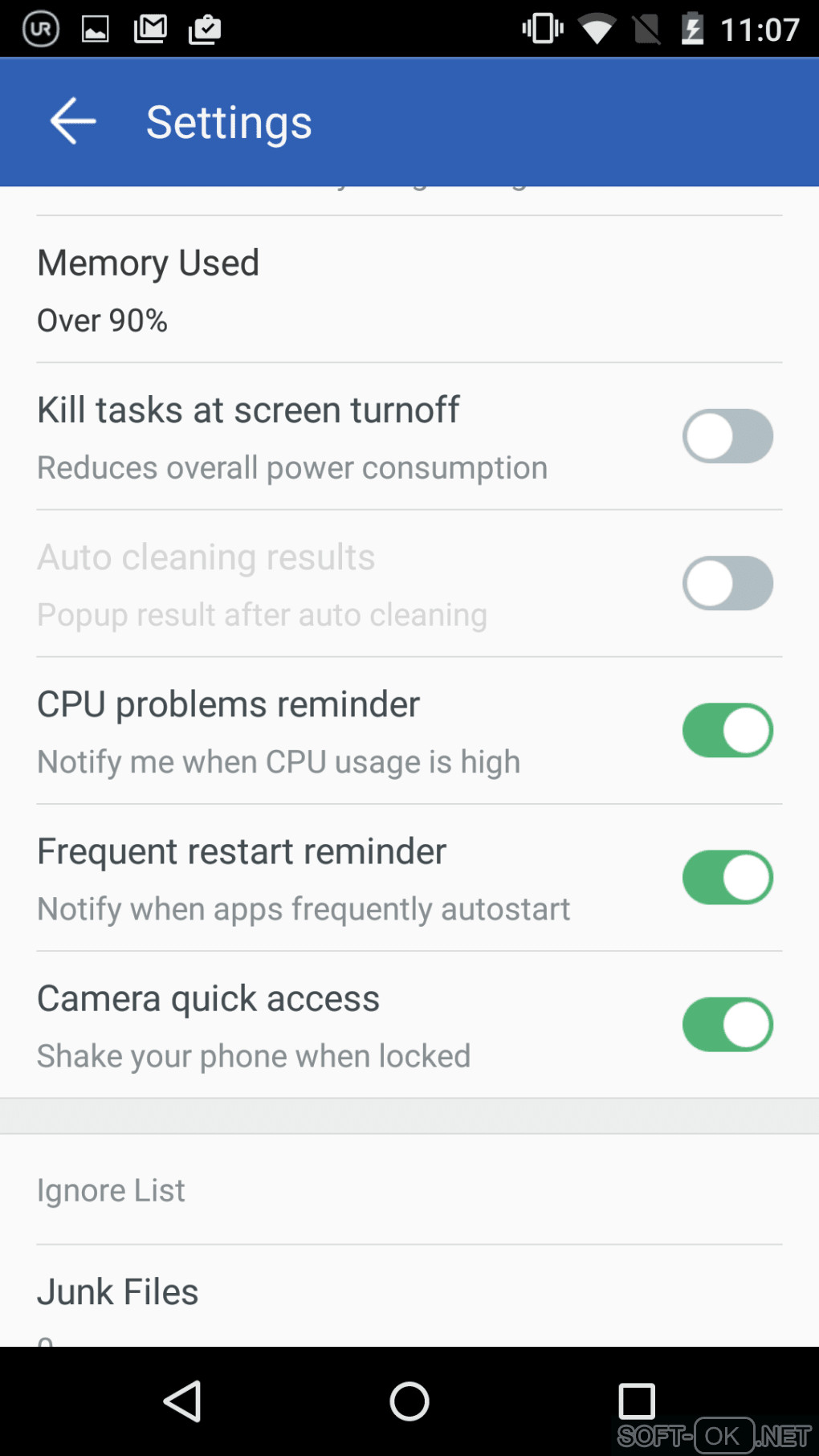Switch off Camera quick access
The height and width of the screenshot is (1456, 819).
click(x=727, y=1024)
